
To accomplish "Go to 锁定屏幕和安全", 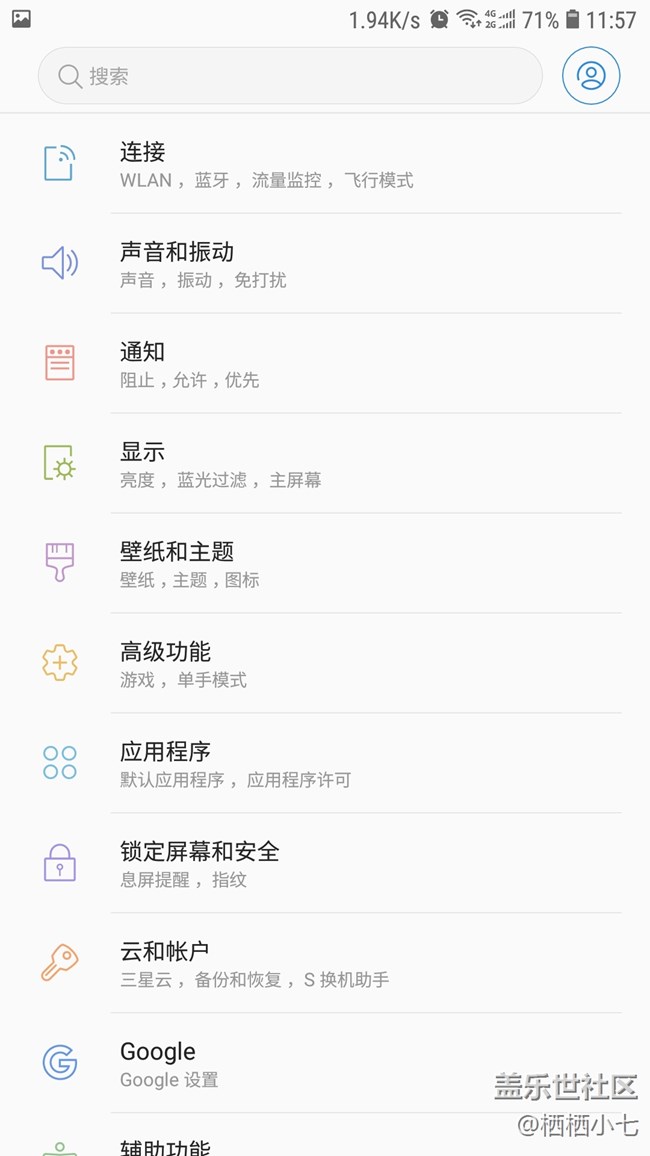I will pos(325,864).
